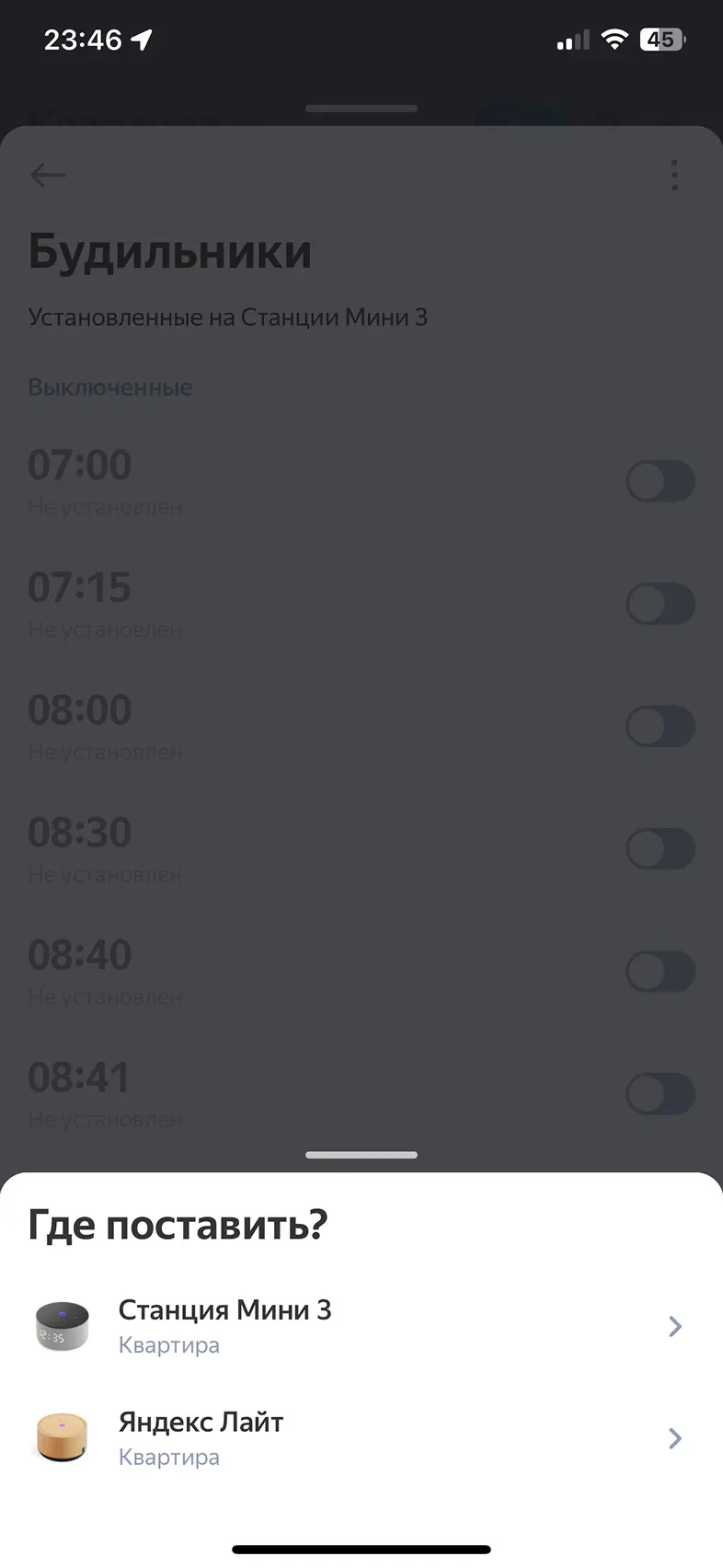Select Станция Мини 3 for the alarm

coord(359,1326)
